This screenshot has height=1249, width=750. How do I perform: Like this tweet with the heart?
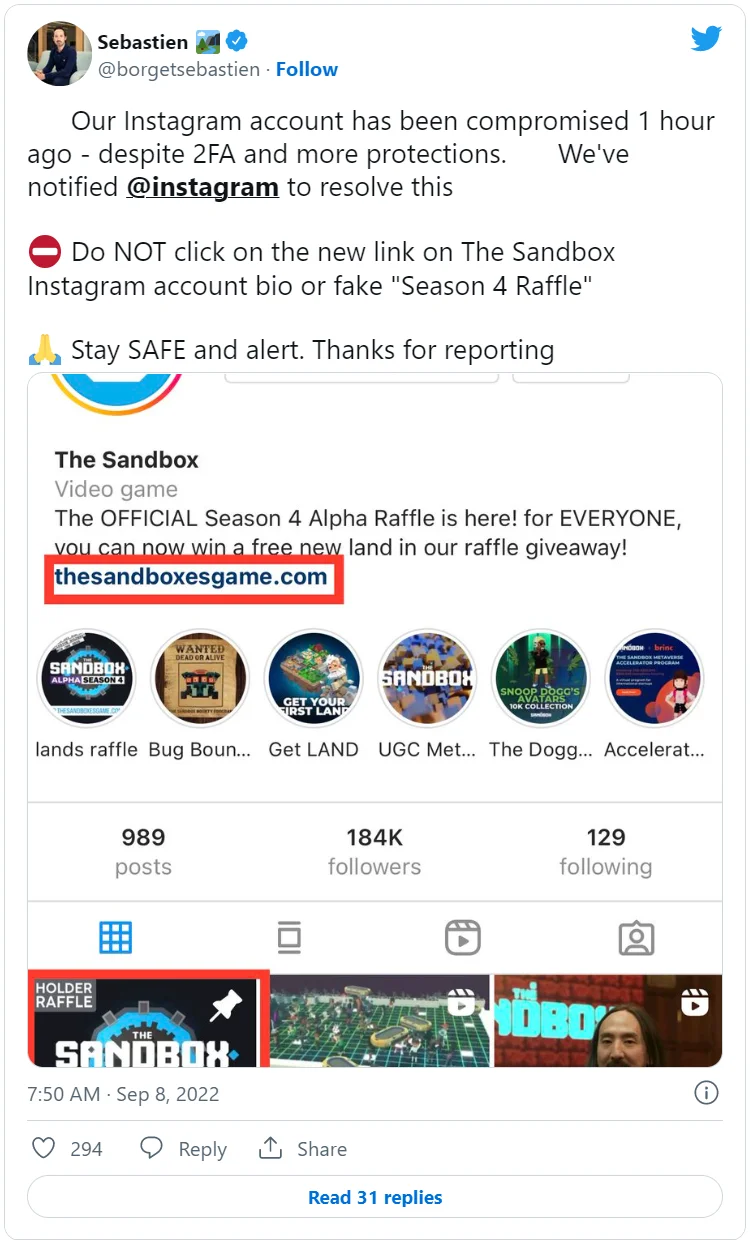44,1148
